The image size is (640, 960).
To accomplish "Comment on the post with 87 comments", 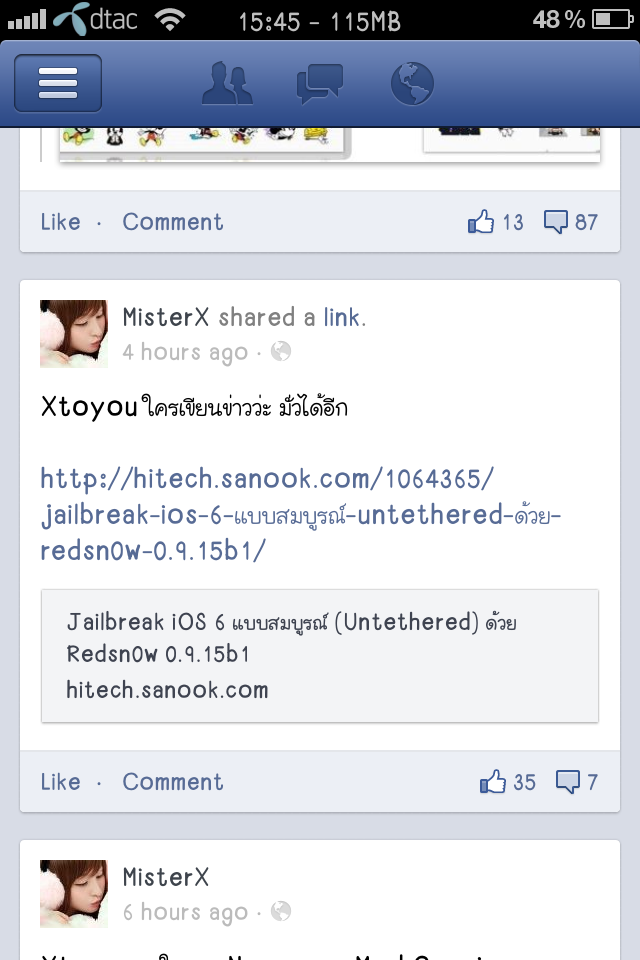I will [172, 222].
